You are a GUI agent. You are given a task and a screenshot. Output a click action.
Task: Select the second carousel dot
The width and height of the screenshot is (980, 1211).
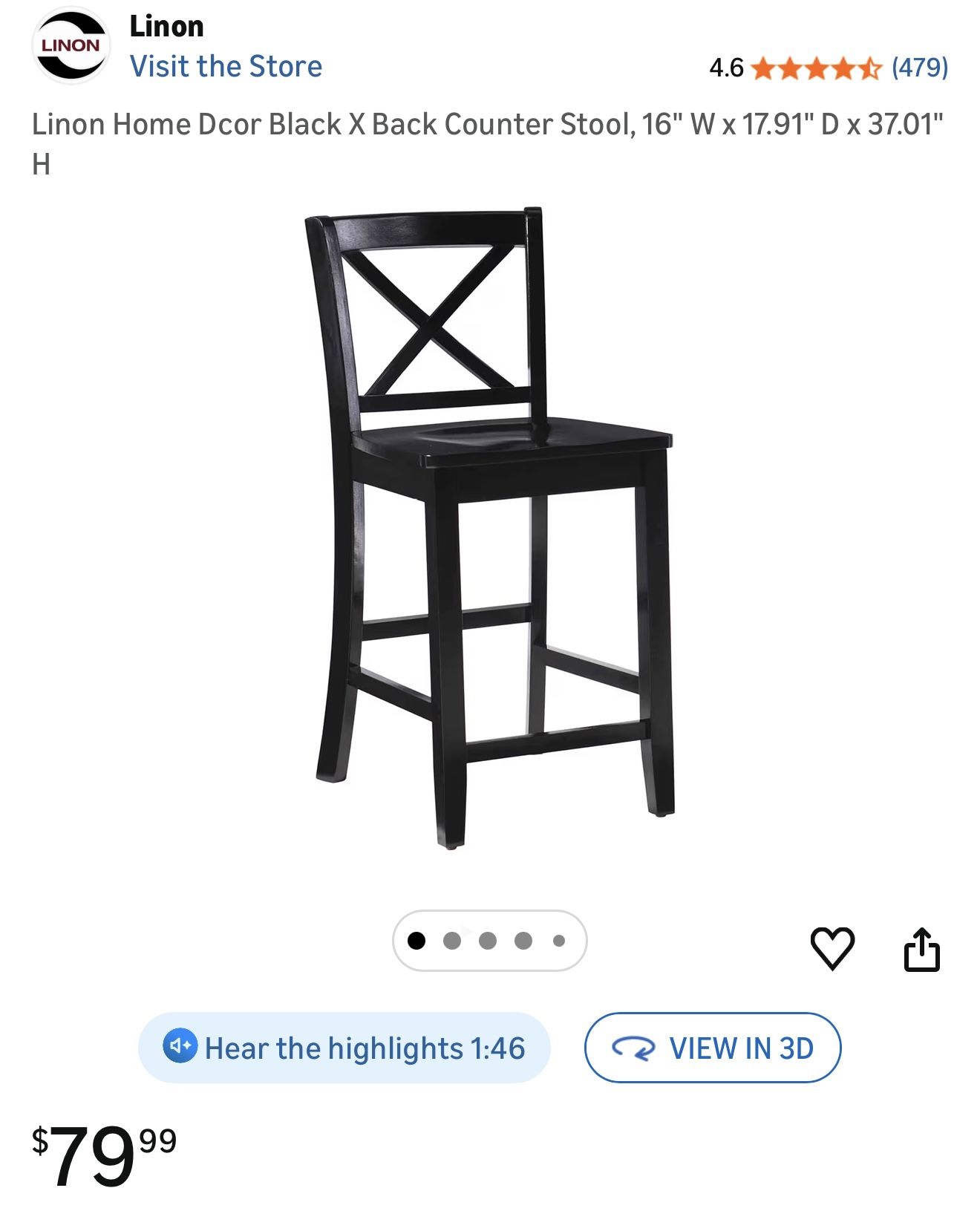[x=451, y=941]
